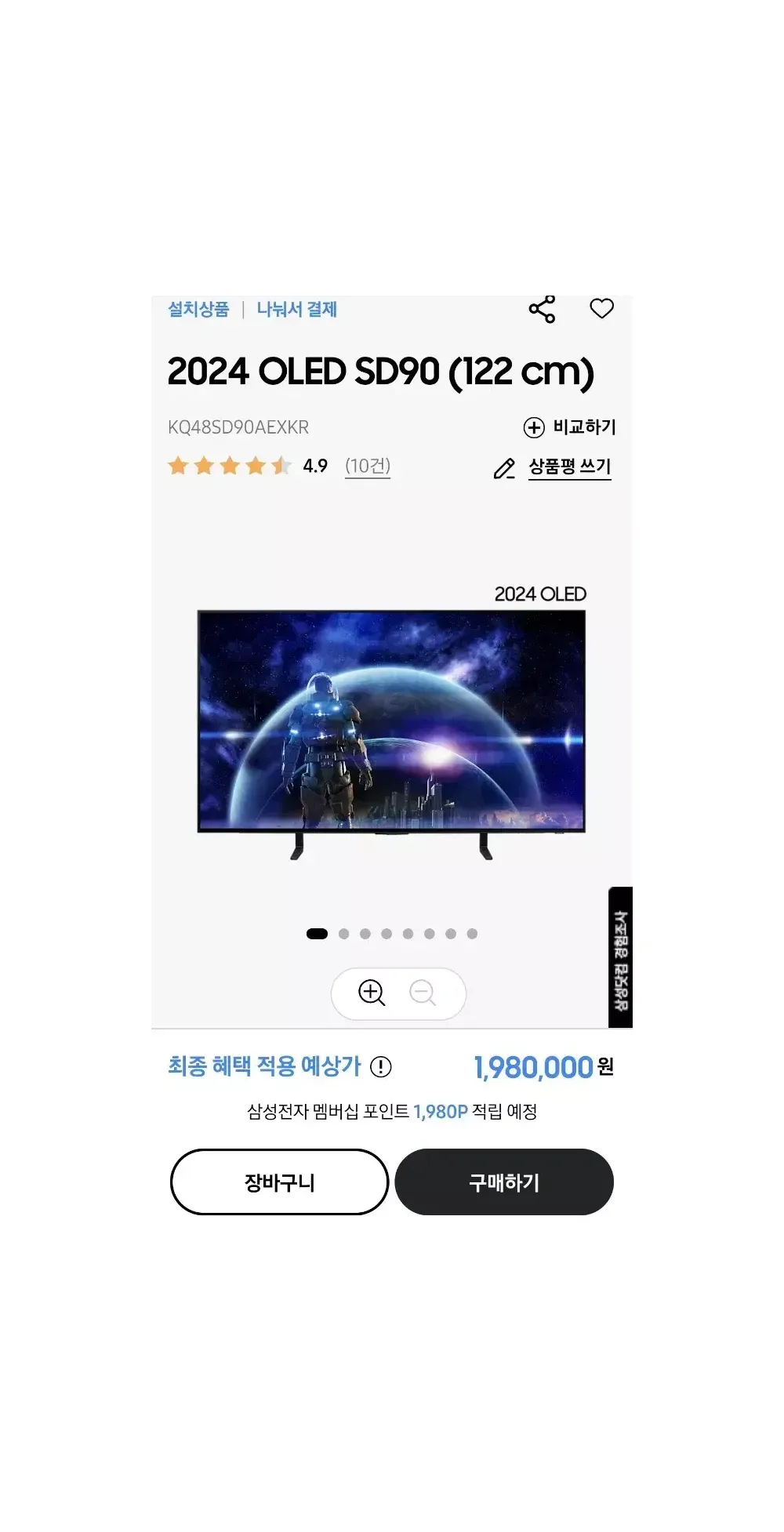This screenshot has width=784, height=1532.
Task: Zoom out of the product image
Action: (423, 993)
